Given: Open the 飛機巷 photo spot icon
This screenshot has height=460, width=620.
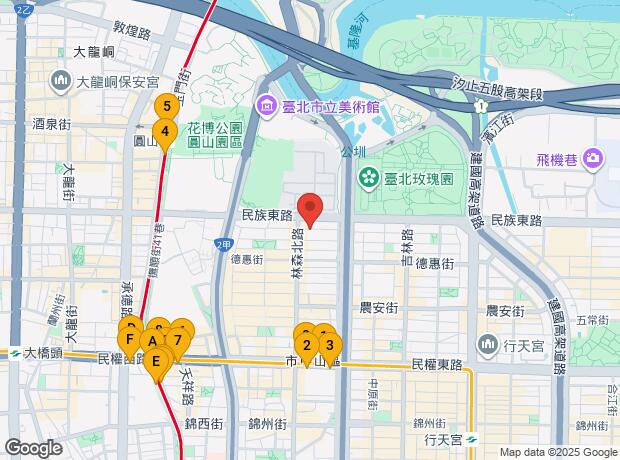Looking at the screenshot, I should coord(594,158).
